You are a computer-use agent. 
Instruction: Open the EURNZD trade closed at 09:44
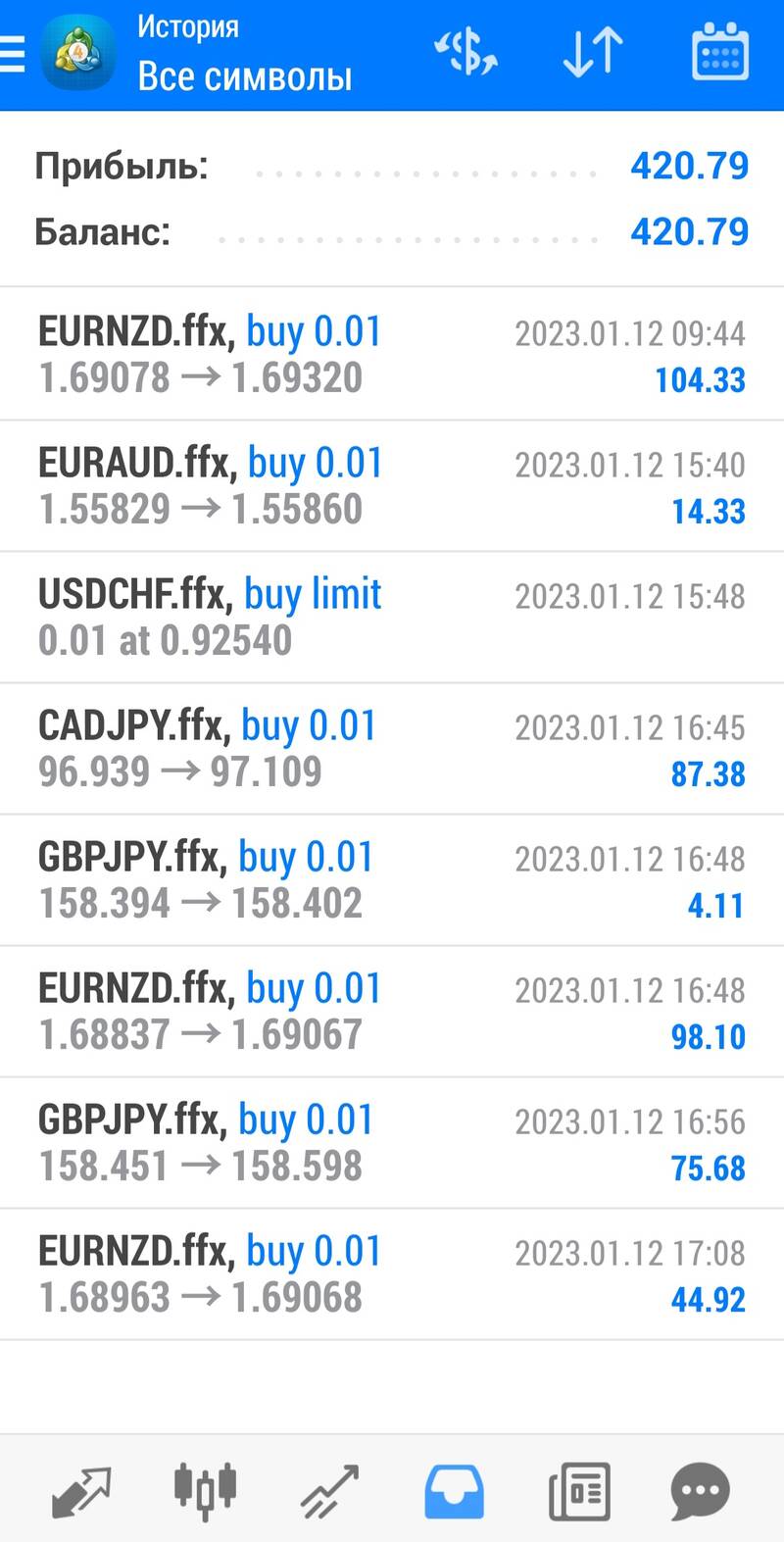point(392,355)
